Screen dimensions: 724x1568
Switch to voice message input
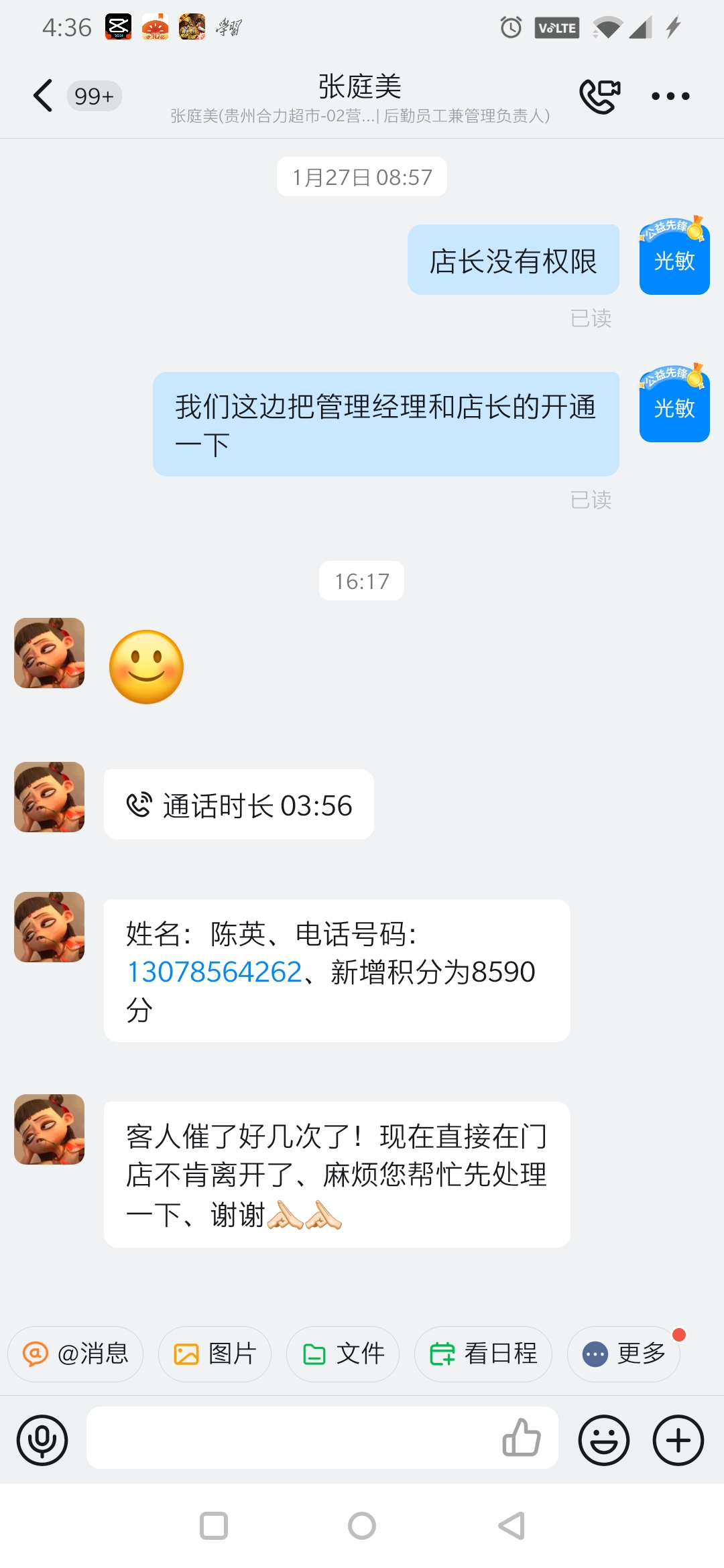click(x=42, y=1440)
